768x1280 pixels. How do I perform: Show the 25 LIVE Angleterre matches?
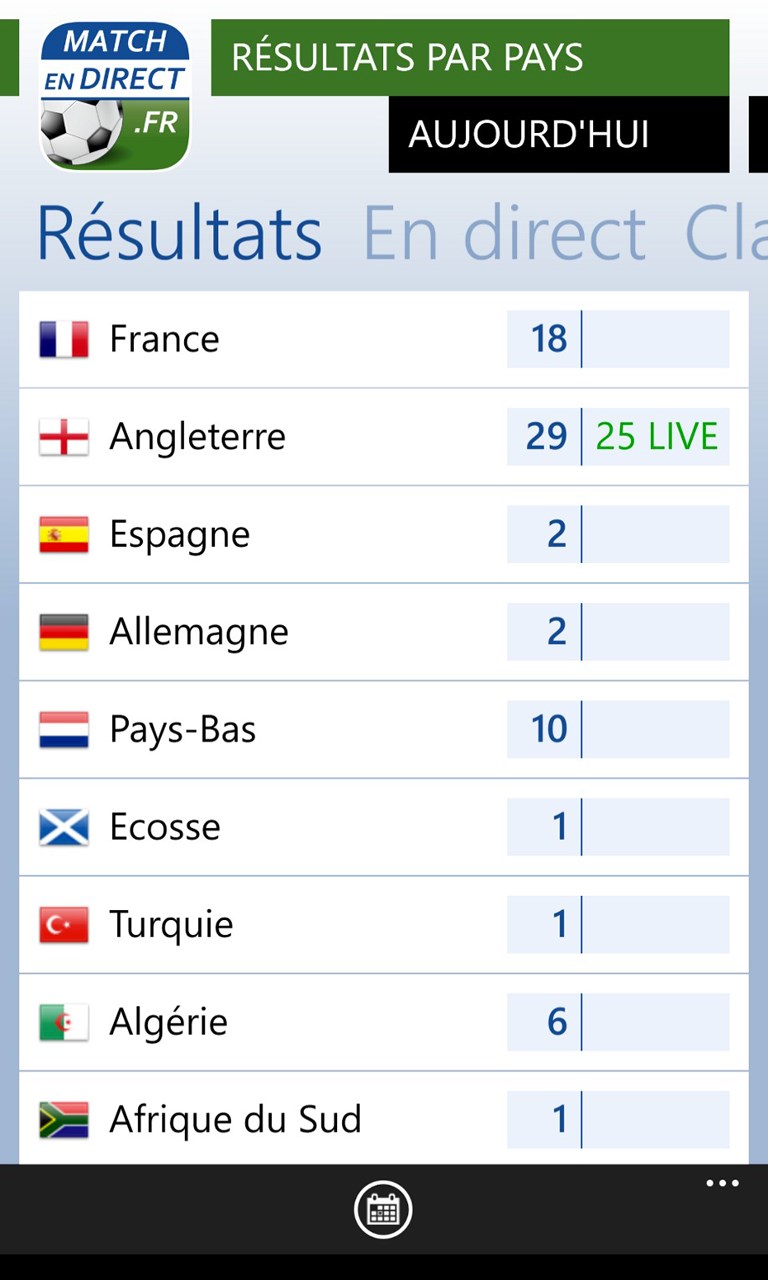(656, 437)
